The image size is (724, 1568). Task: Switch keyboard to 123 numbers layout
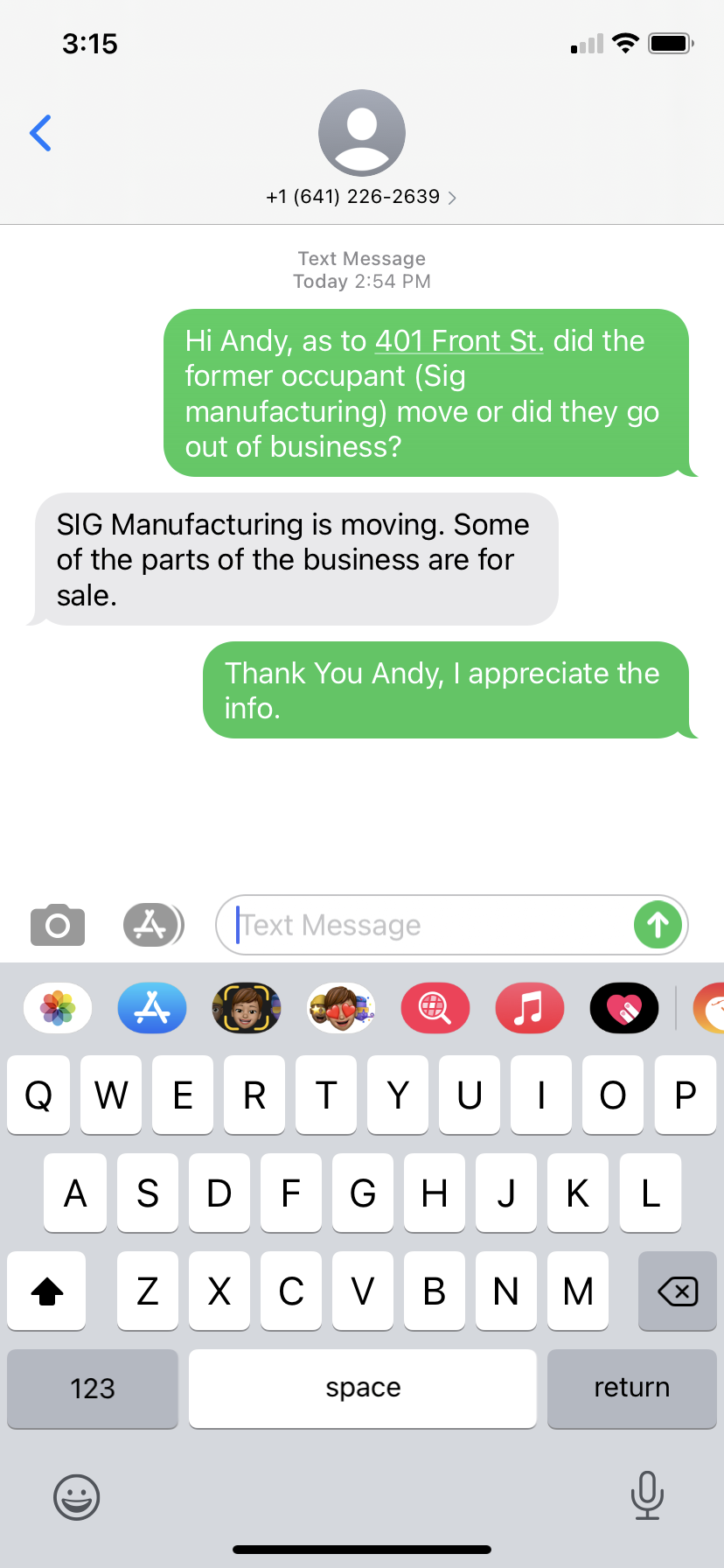click(x=93, y=1389)
